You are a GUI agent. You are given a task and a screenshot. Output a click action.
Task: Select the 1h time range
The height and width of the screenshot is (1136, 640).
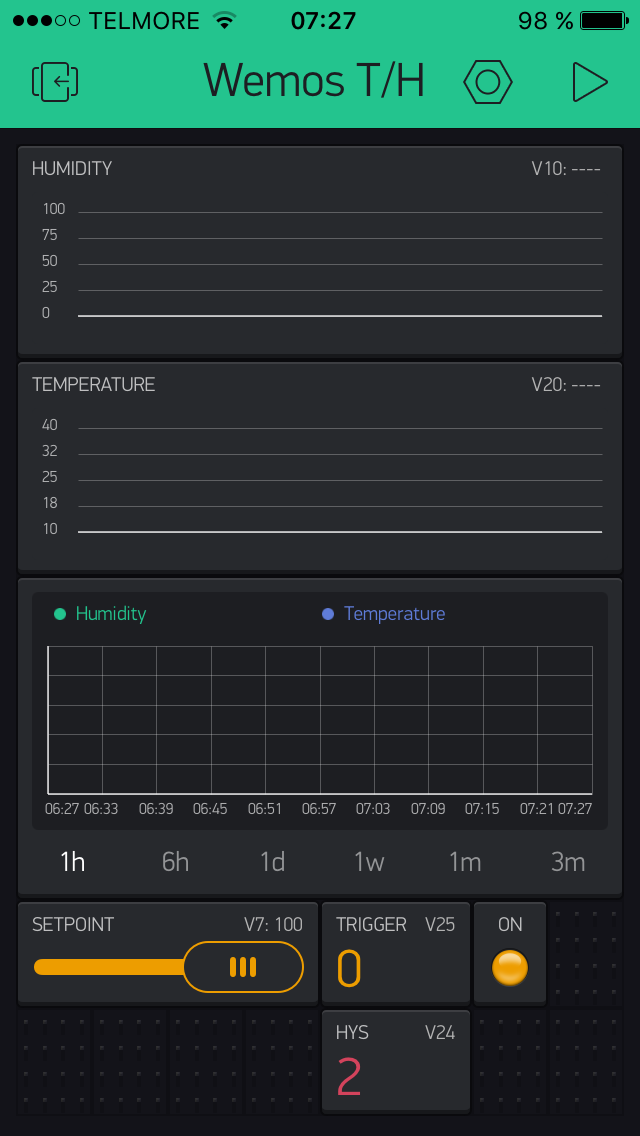click(x=72, y=862)
